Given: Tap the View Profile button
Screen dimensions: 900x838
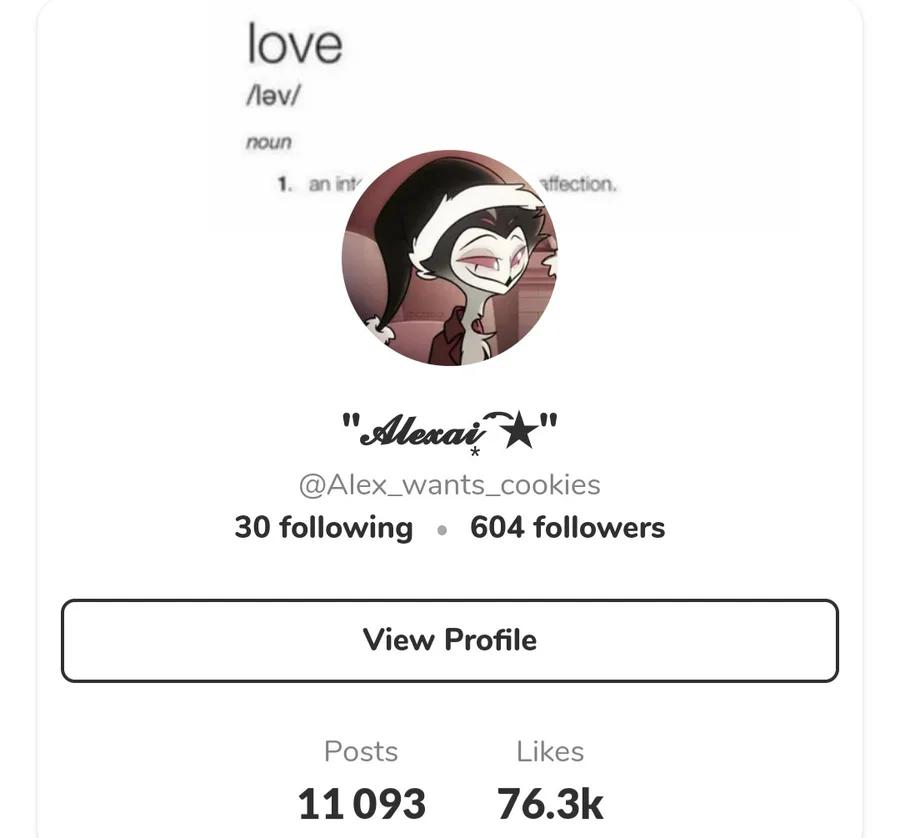Looking at the screenshot, I should pos(450,641).
